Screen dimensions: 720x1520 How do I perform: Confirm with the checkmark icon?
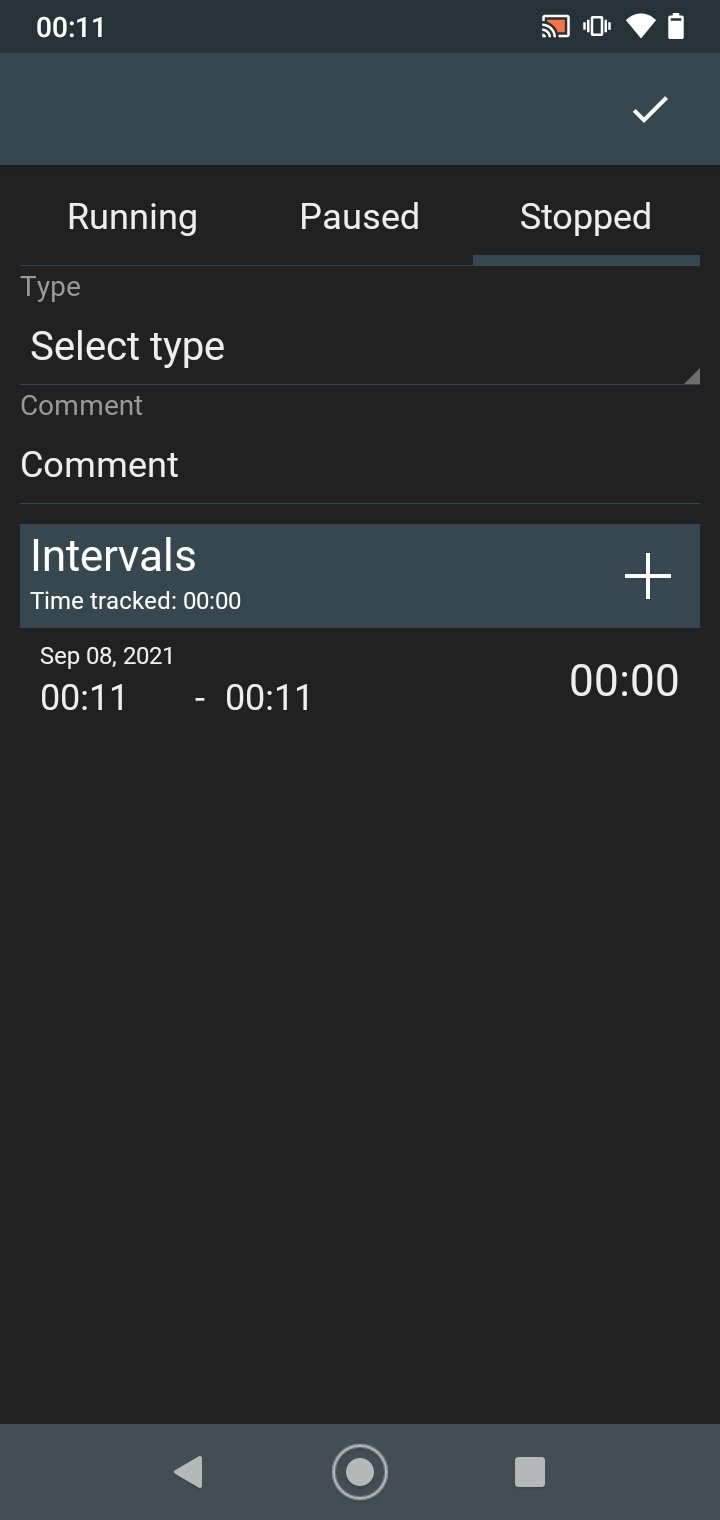coord(650,109)
